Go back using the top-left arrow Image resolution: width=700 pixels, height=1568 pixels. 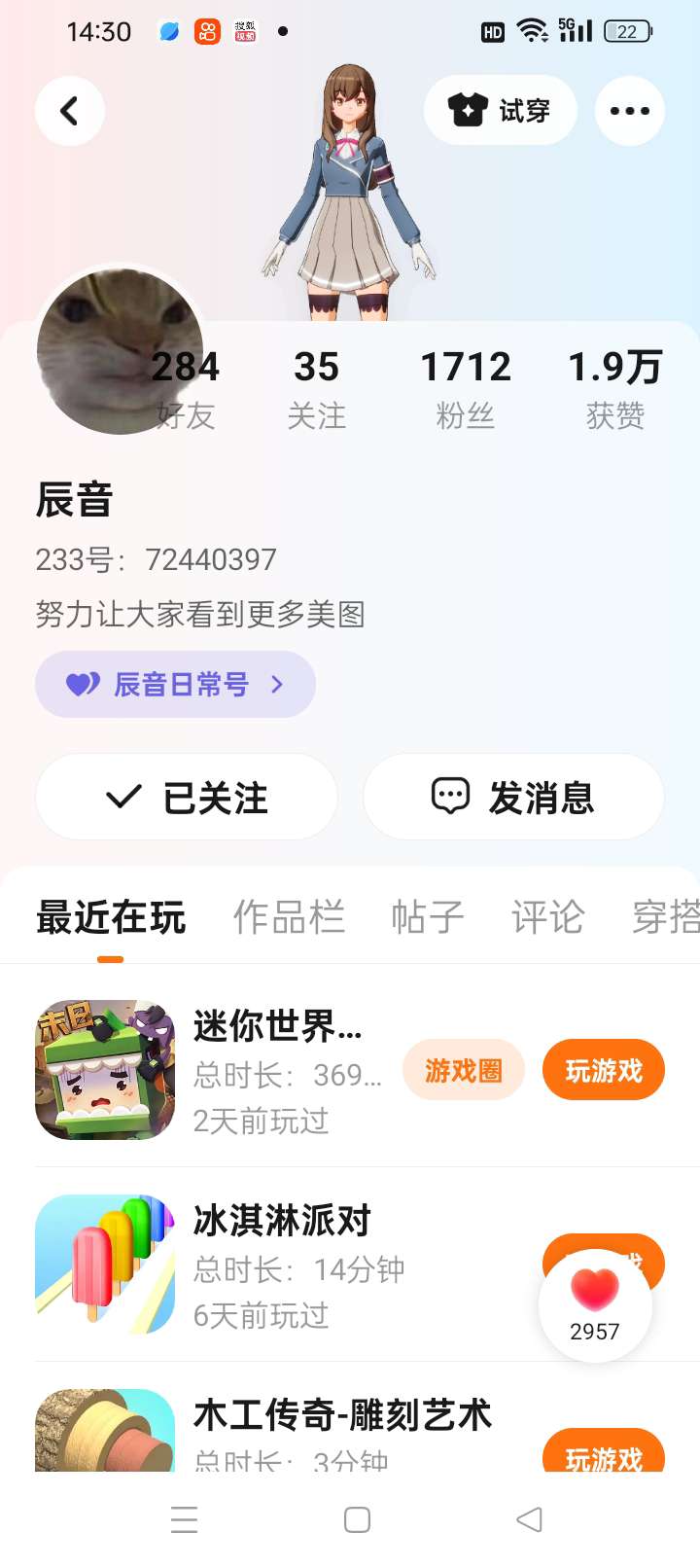[x=69, y=111]
